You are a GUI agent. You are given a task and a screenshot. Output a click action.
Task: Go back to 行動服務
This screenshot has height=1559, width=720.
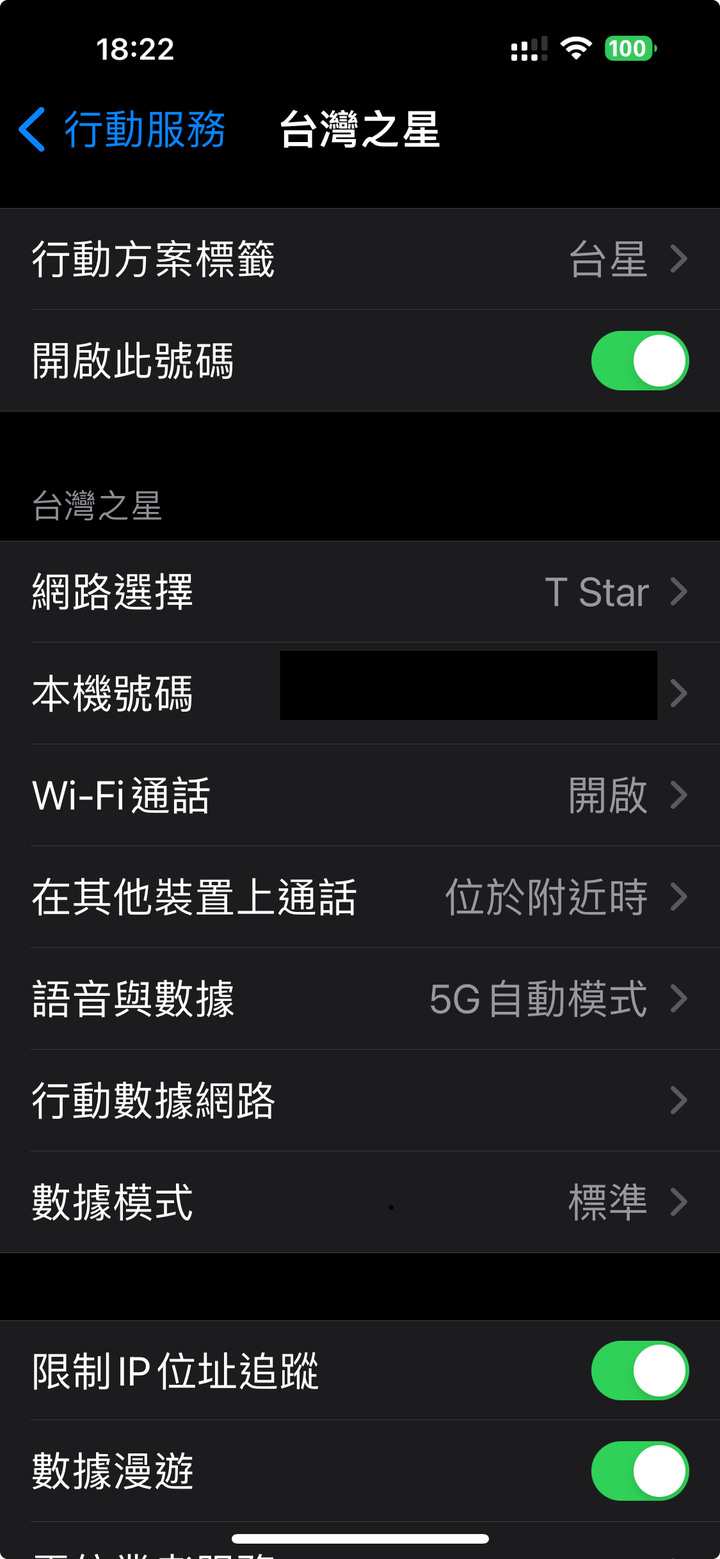point(122,131)
